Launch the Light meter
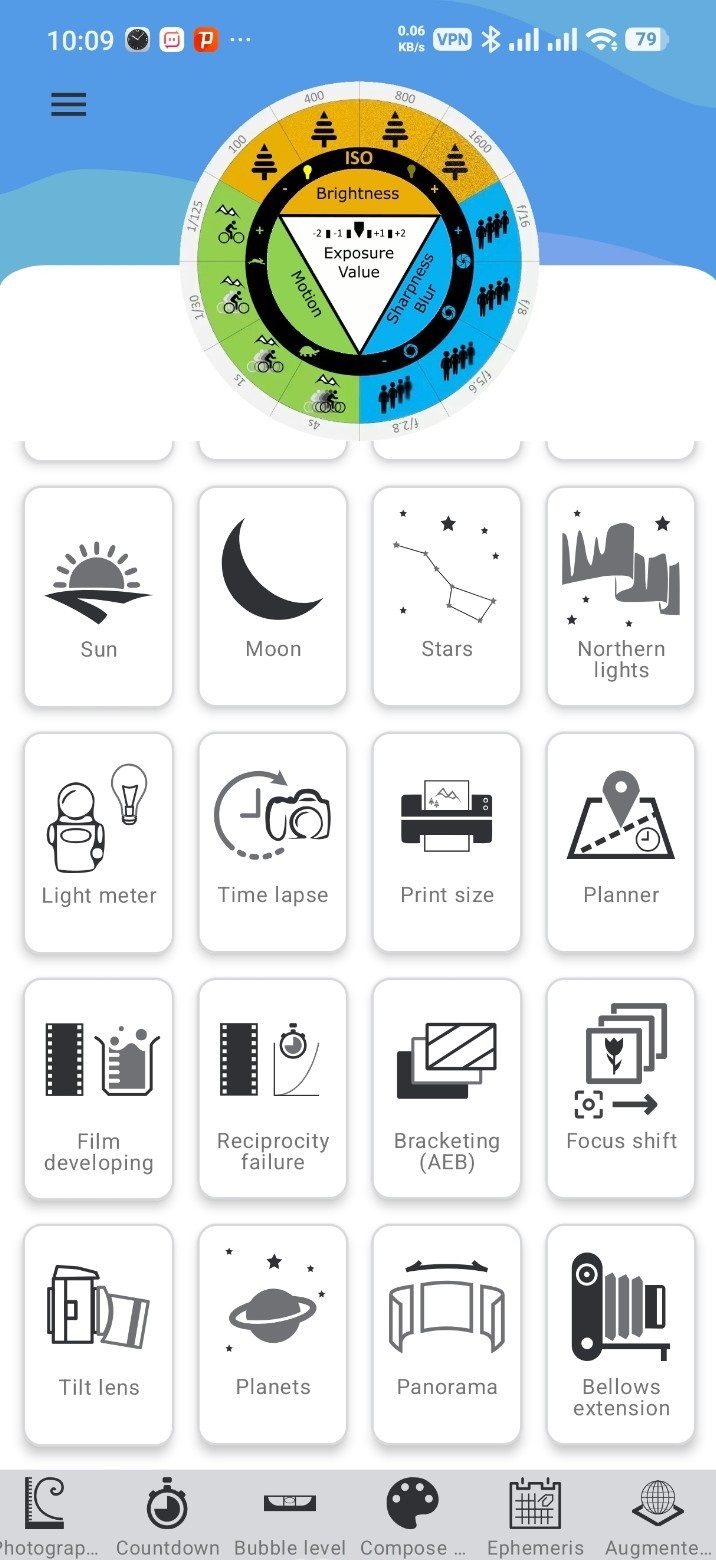The width and height of the screenshot is (716, 1560). 98,843
